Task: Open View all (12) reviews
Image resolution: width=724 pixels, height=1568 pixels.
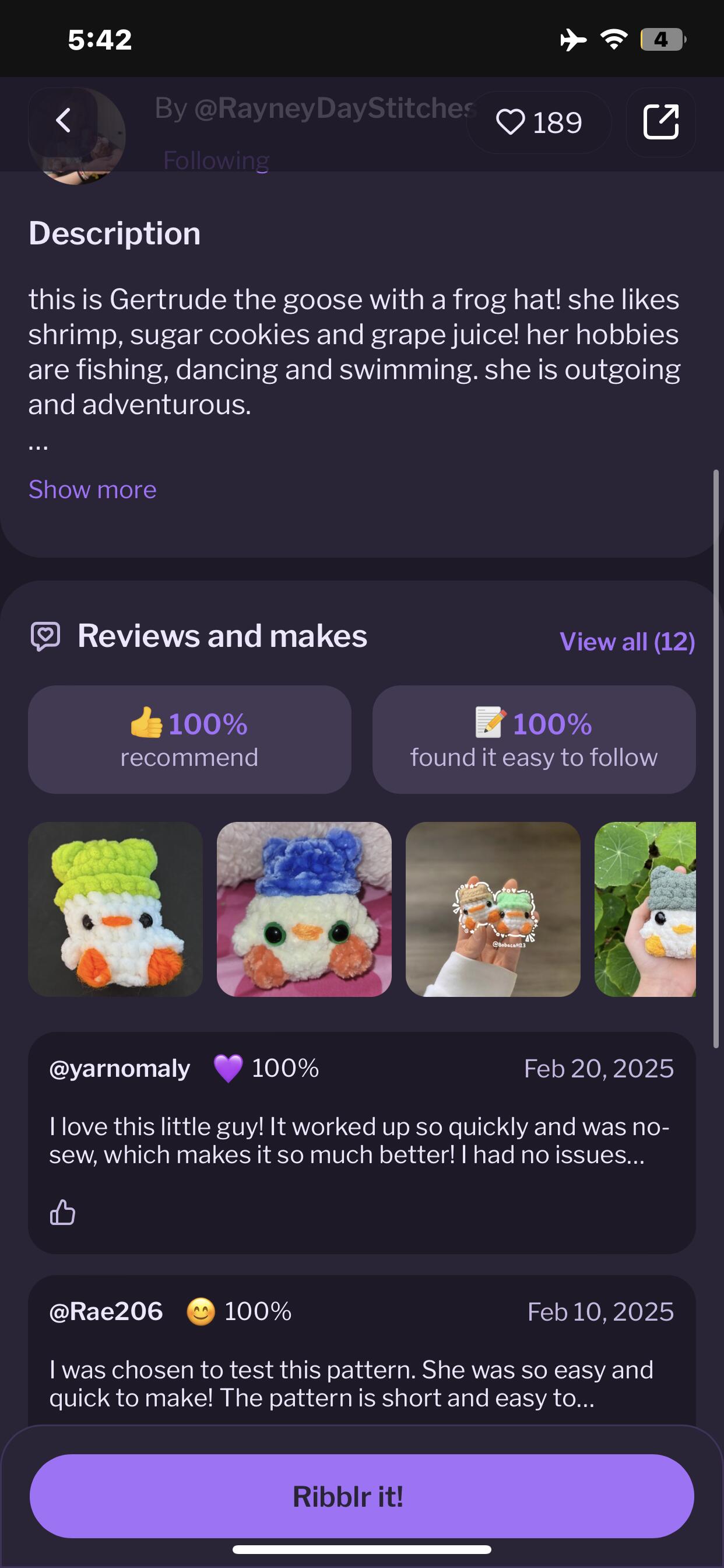Action: tap(627, 642)
